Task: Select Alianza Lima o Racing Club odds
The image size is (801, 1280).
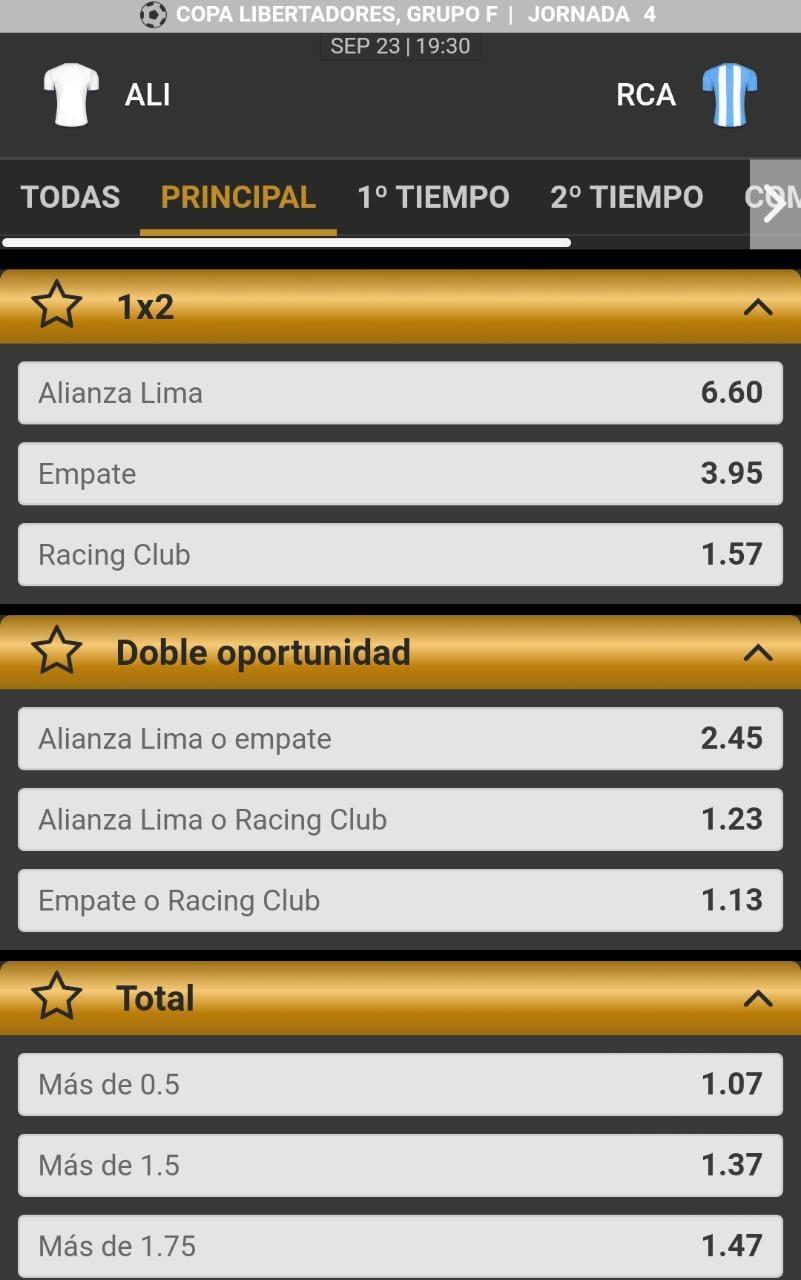Action: (400, 820)
